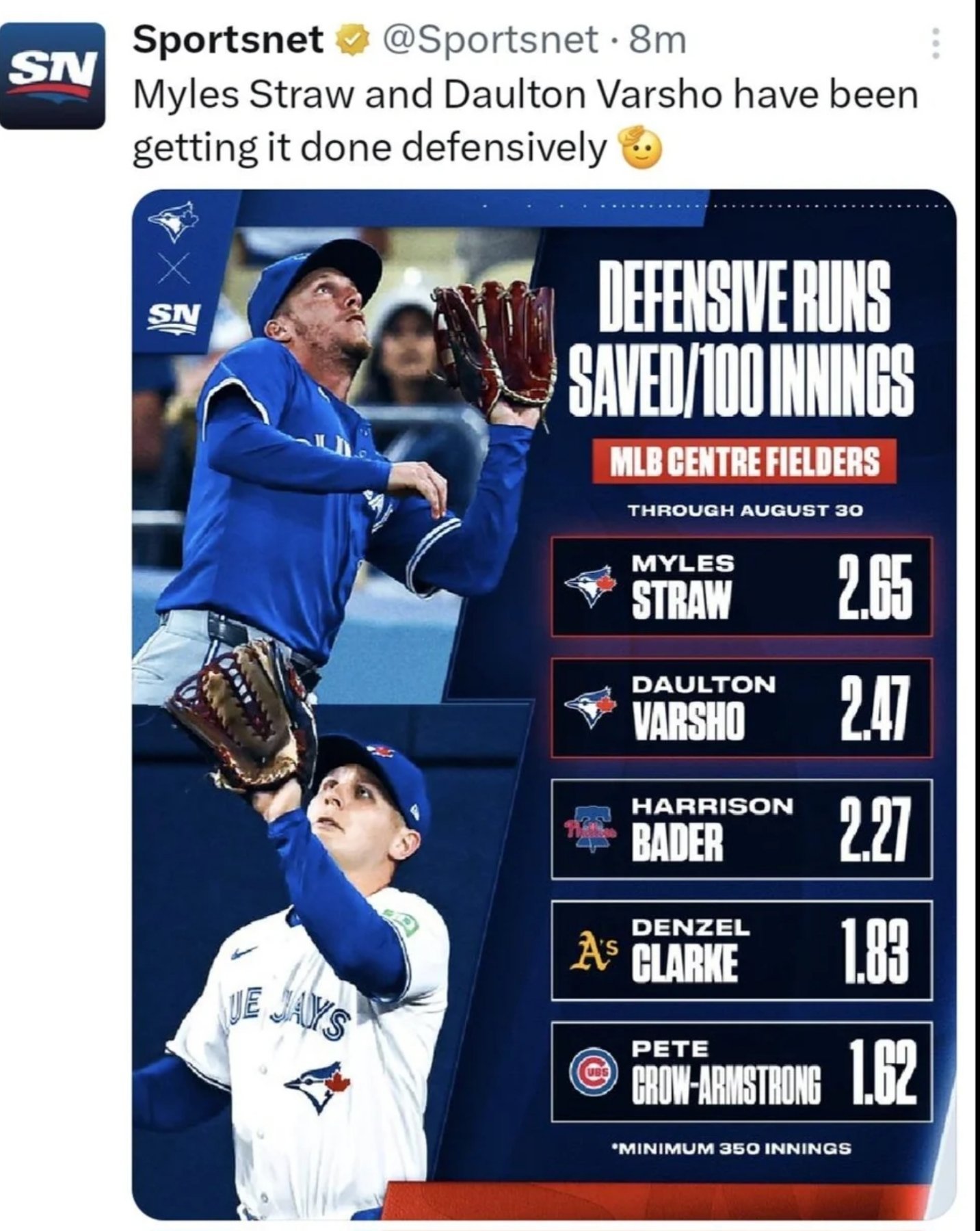Open the Sportsnet account name
Image resolution: width=980 pixels, height=1231 pixels.
pyautogui.click(x=228, y=40)
